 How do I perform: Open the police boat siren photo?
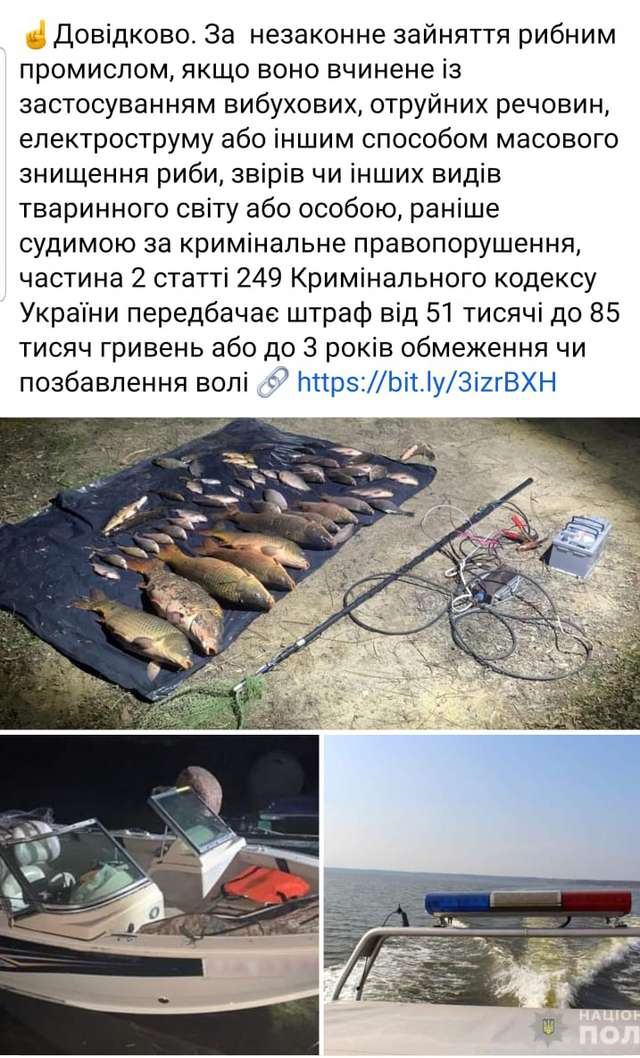tap(482, 895)
